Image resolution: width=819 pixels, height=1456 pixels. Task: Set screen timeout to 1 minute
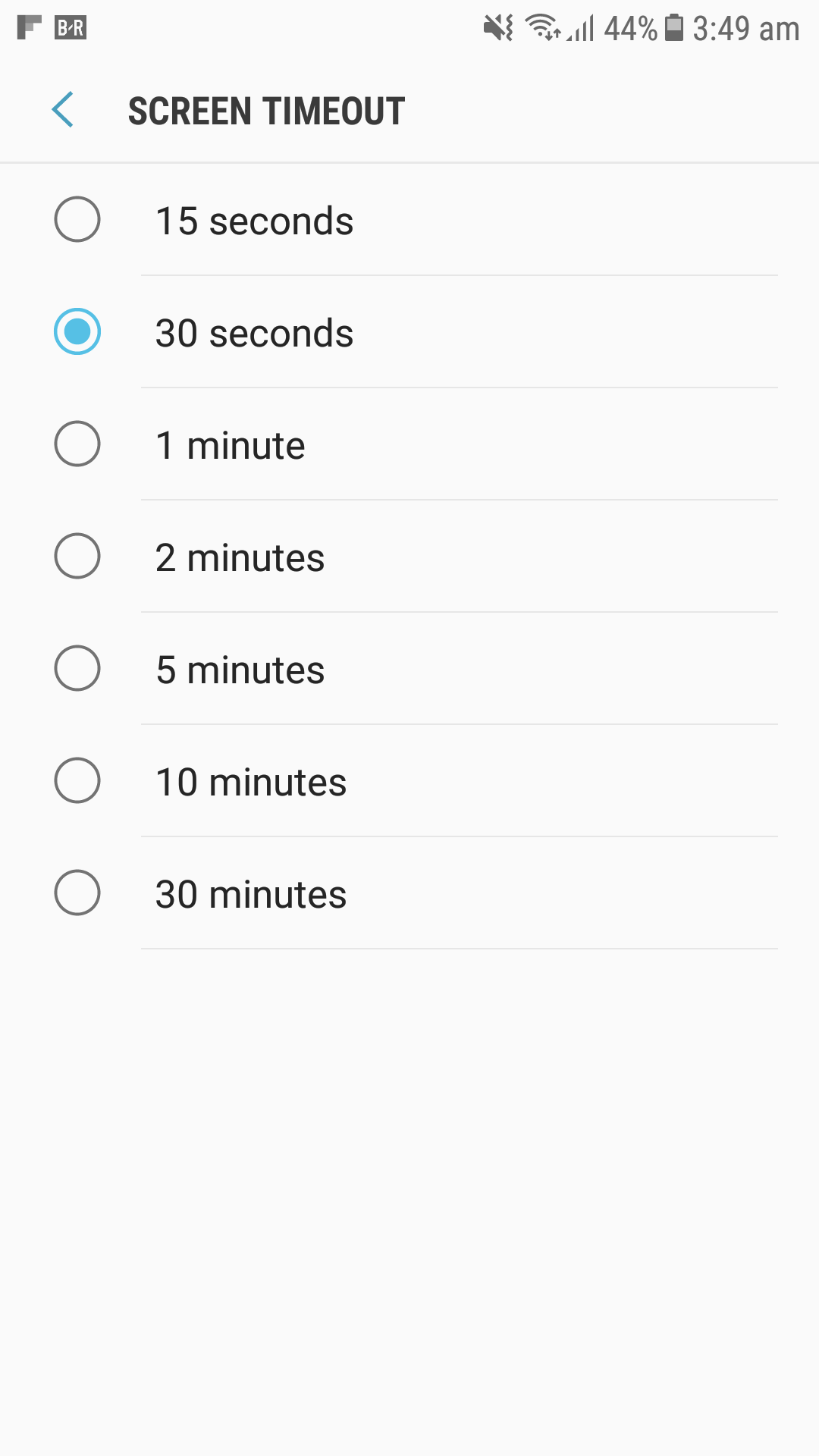pos(409,444)
